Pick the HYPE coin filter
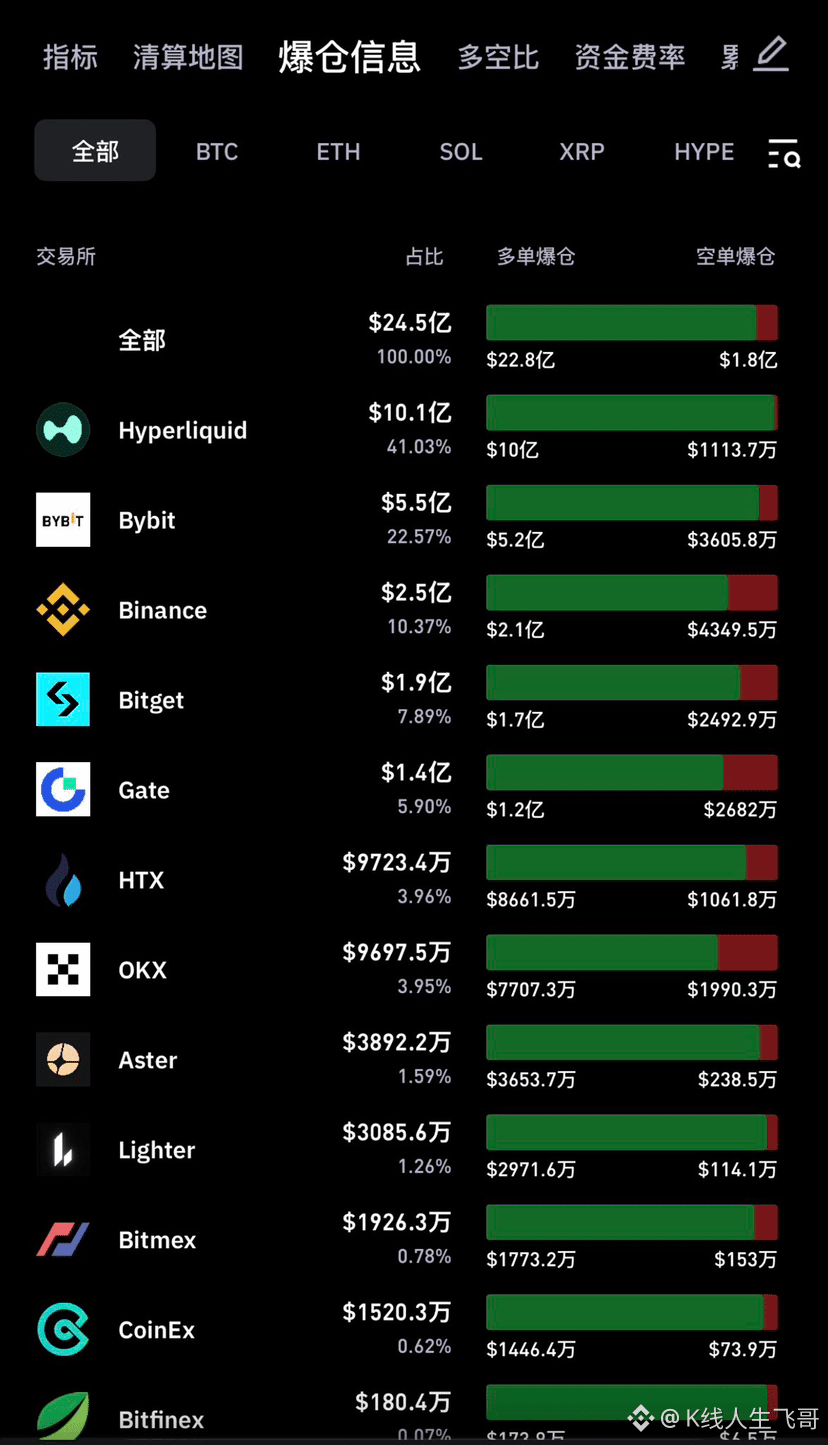The height and width of the screenshot is (1445, 828). click(704, 152)
